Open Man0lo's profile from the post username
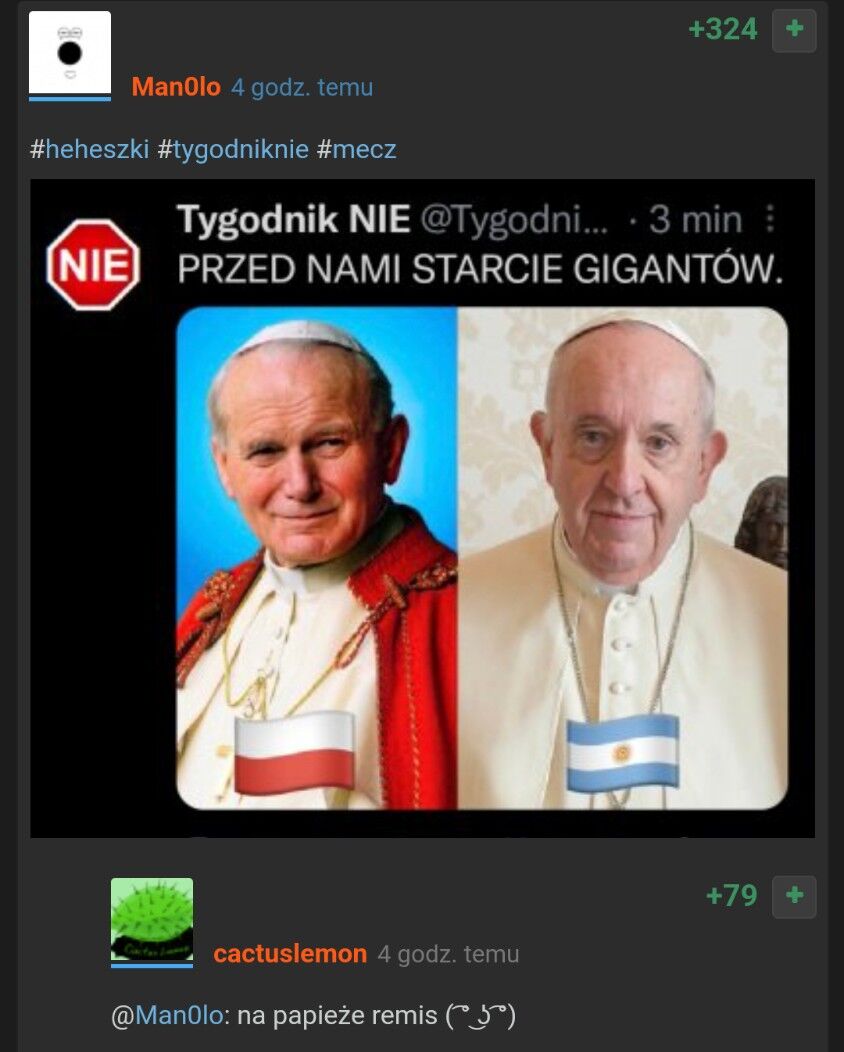Image resolution: width=844 pixels, height=1052 pixels. point(176,87)
